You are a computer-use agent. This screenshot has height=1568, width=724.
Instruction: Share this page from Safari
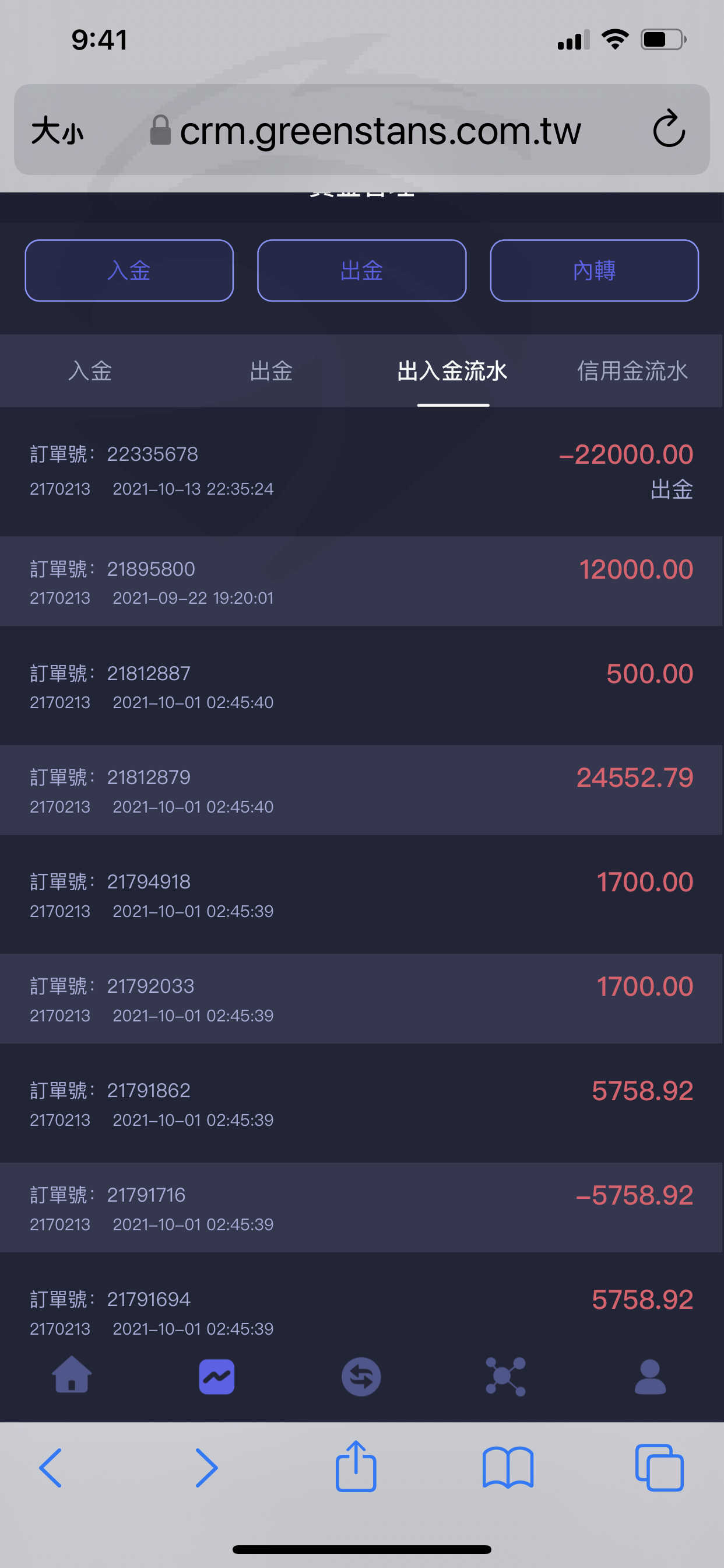pos(356,1466)
